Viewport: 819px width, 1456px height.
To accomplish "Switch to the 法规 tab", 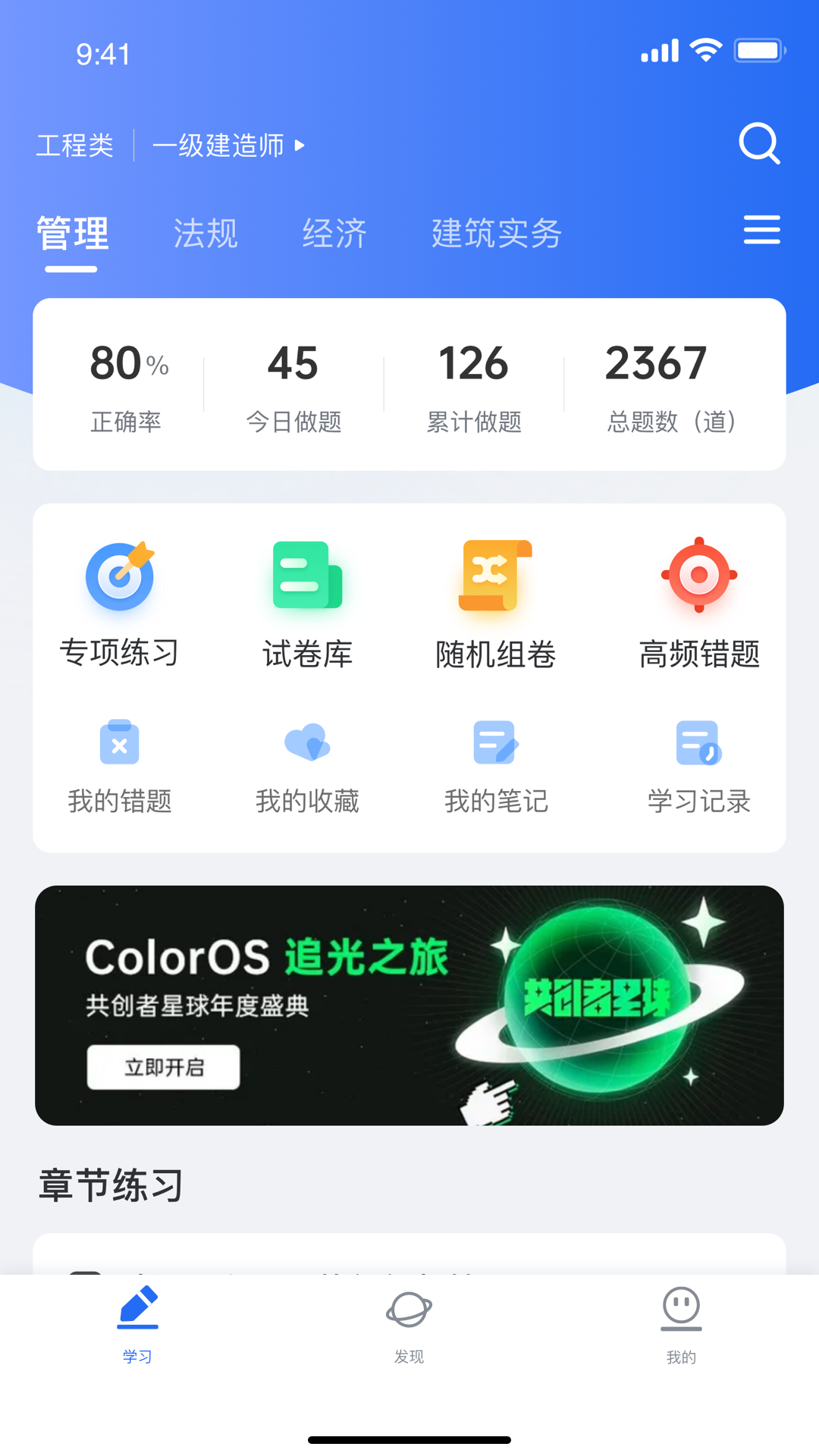I will coord(204,234).
